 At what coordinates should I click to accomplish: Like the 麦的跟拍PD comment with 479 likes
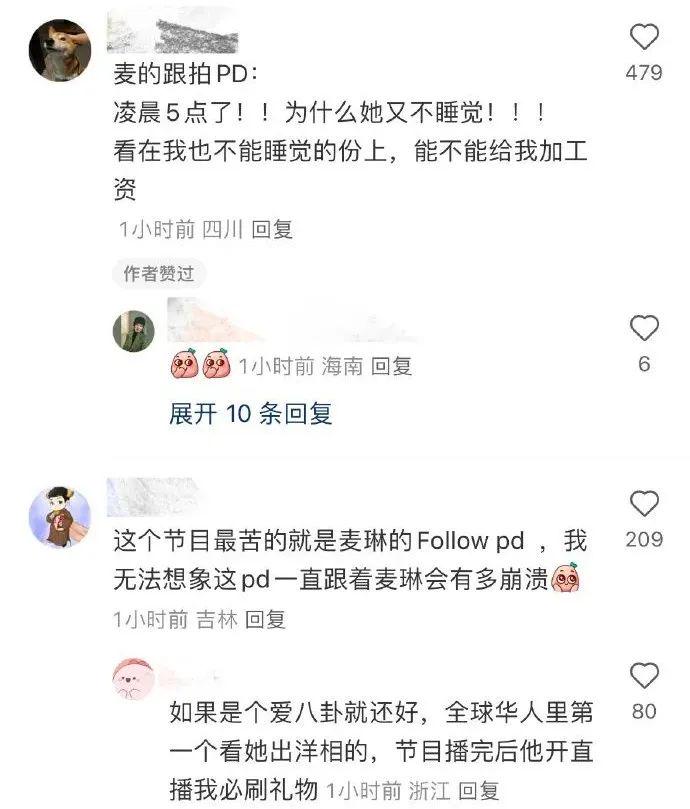(x=645, y=39)
